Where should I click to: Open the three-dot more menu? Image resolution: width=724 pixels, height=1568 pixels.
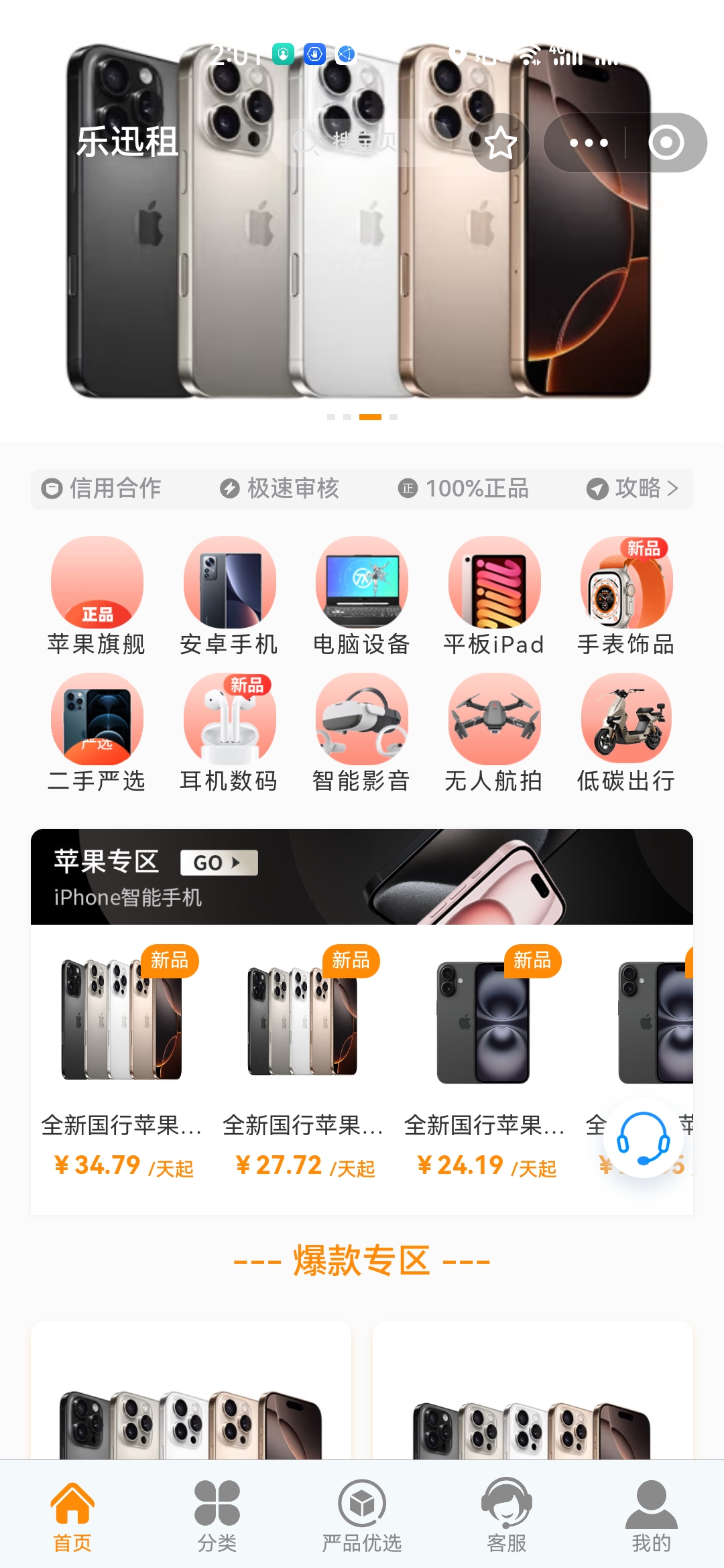(x=588, y=143)
